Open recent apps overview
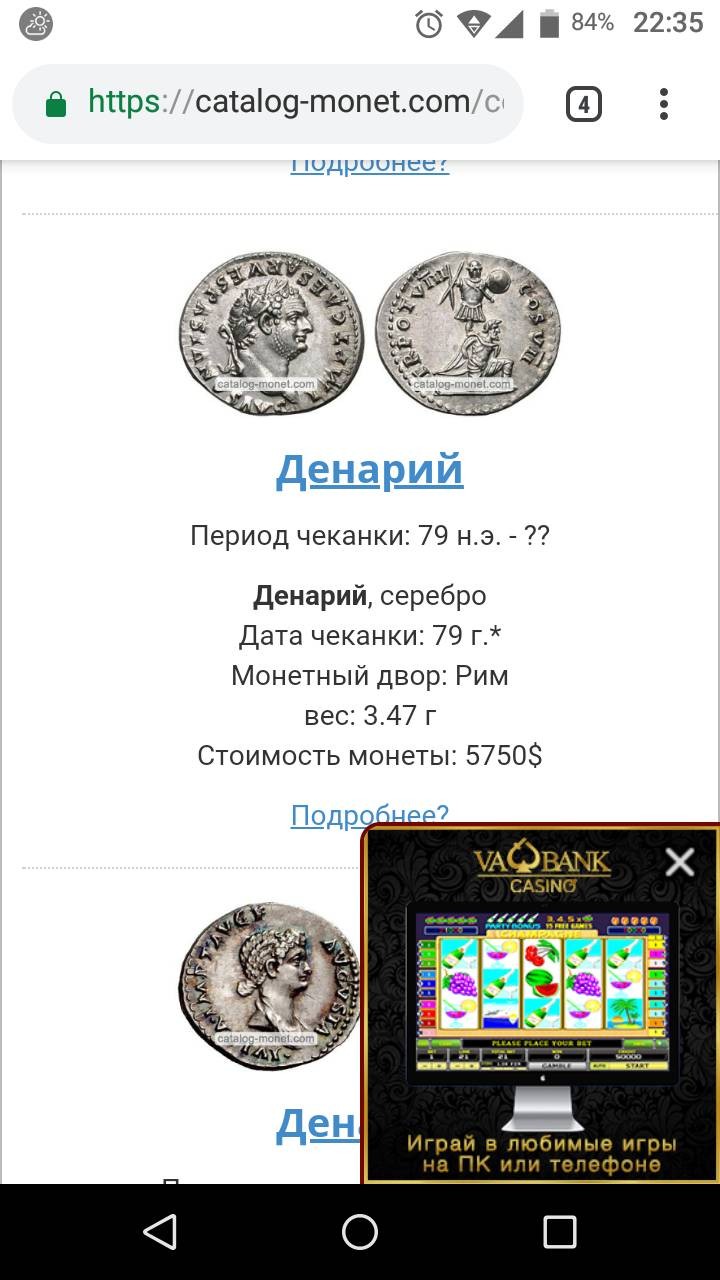 (560, 1232)
